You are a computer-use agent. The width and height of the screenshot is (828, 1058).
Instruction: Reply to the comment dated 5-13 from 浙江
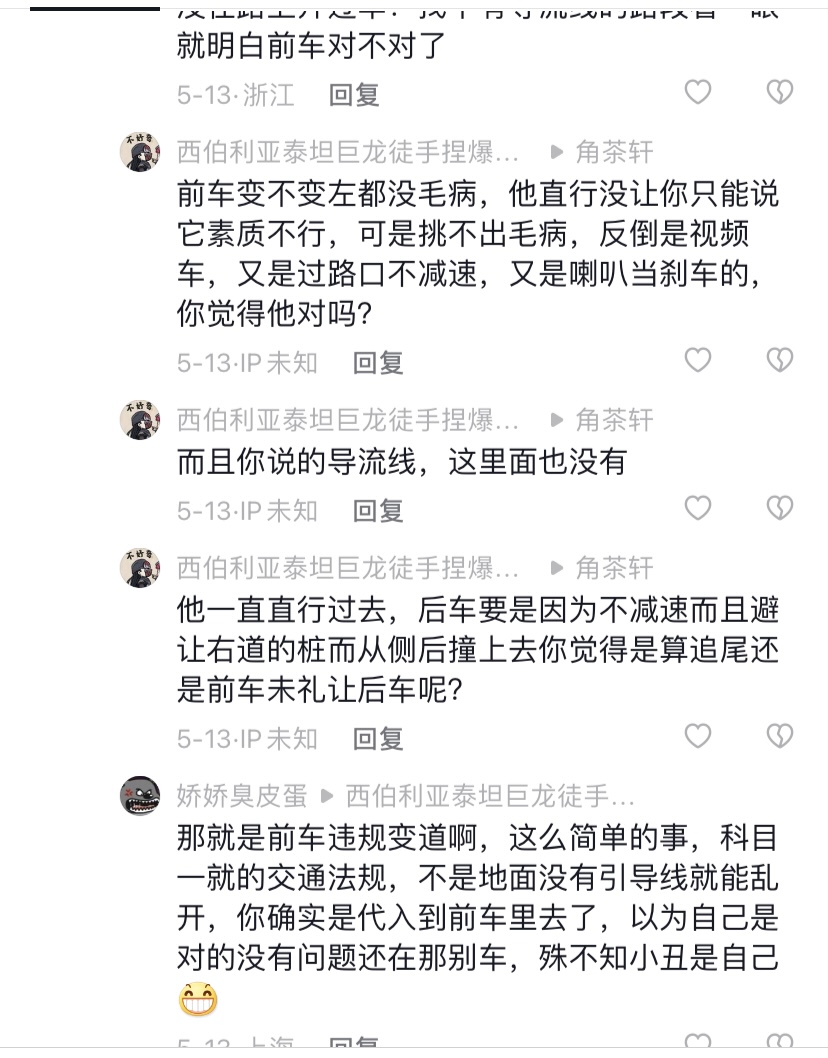354,94
